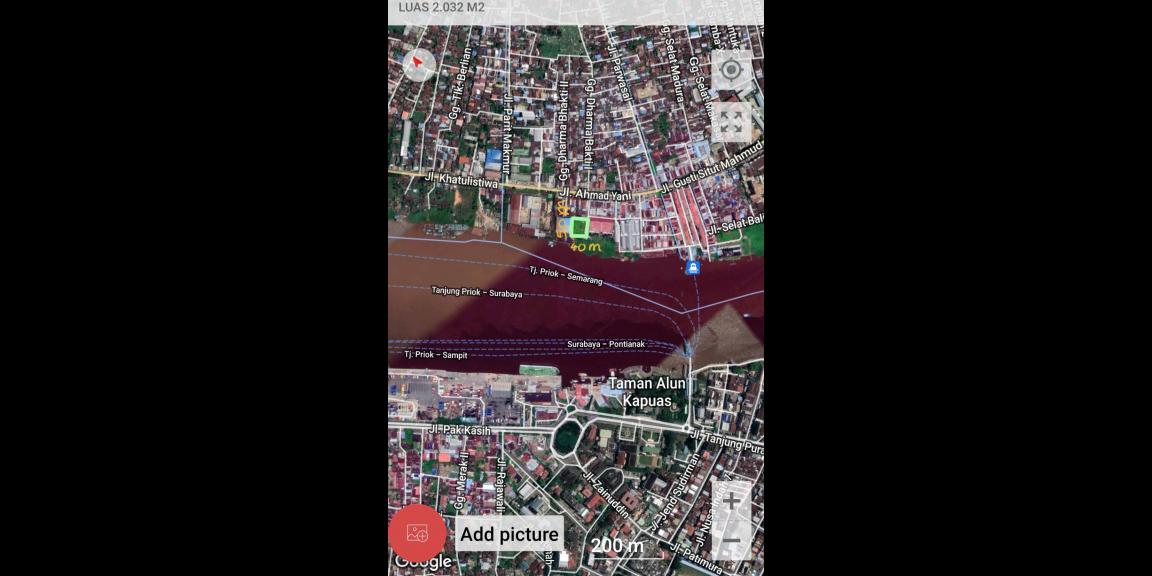The width and height of the screenshot is (1152, 576).
Task: Reset map orientation with the compass
Action: (419, 64)
